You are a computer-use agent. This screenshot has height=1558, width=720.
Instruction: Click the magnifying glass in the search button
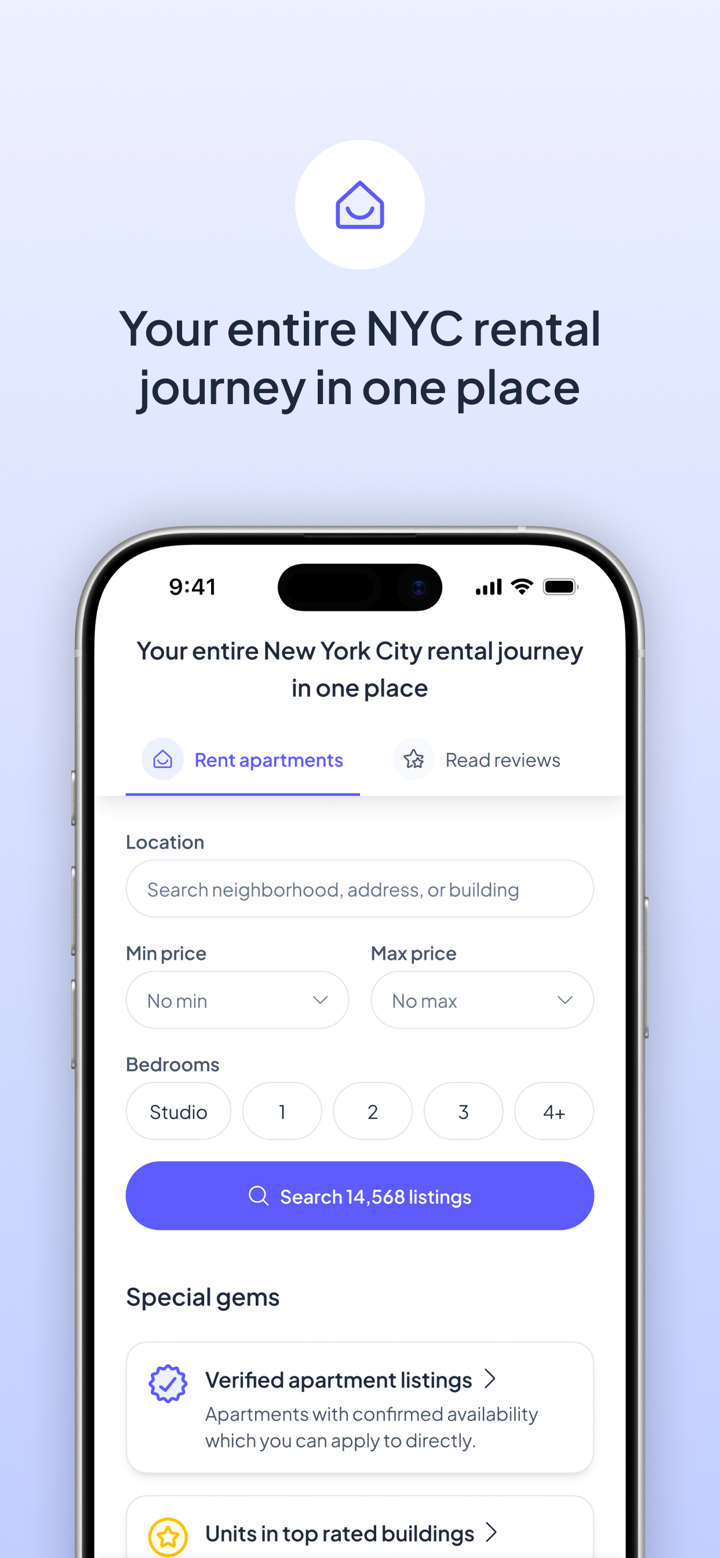[258, 1195]
